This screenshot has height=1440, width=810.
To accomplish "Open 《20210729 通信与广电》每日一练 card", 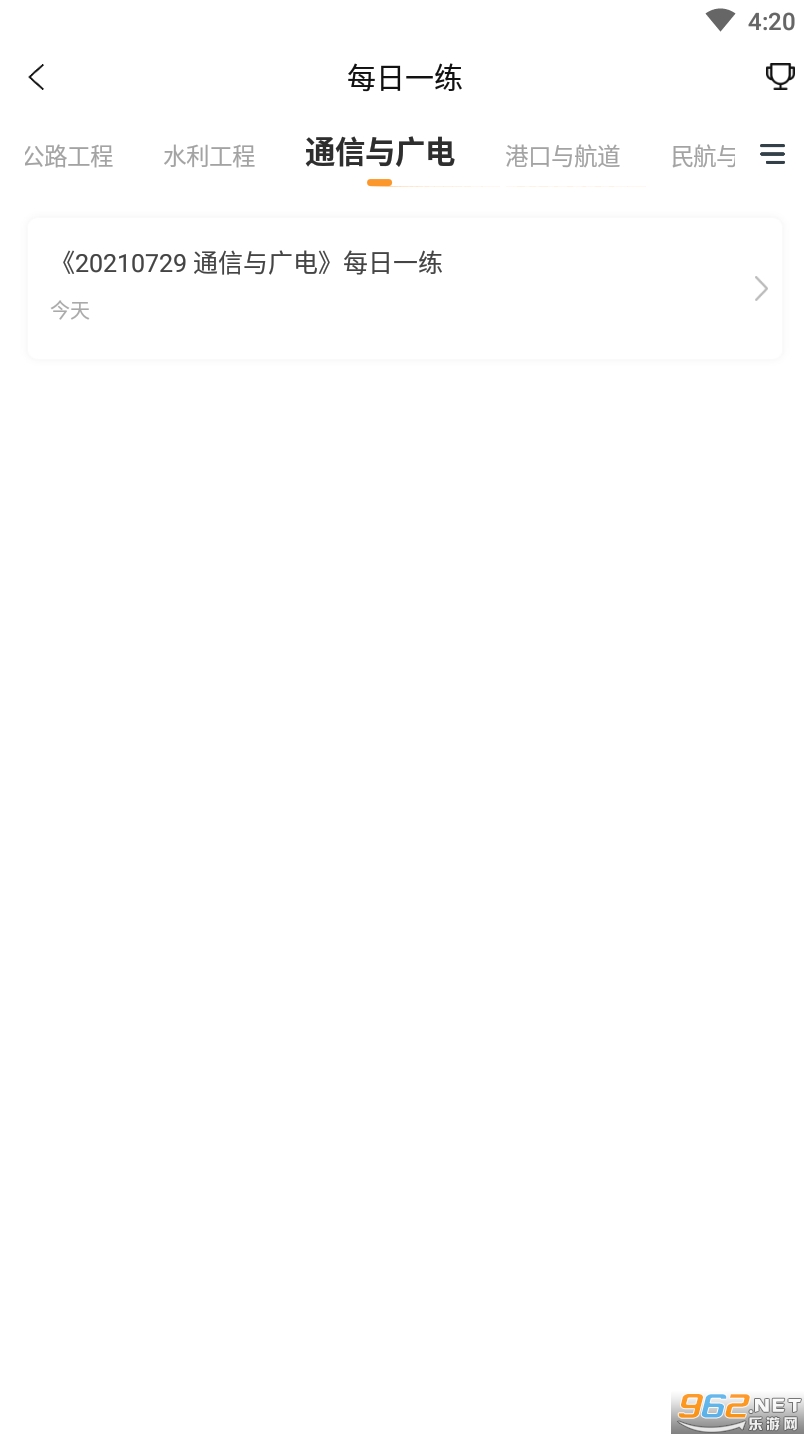I will (404, 288).
